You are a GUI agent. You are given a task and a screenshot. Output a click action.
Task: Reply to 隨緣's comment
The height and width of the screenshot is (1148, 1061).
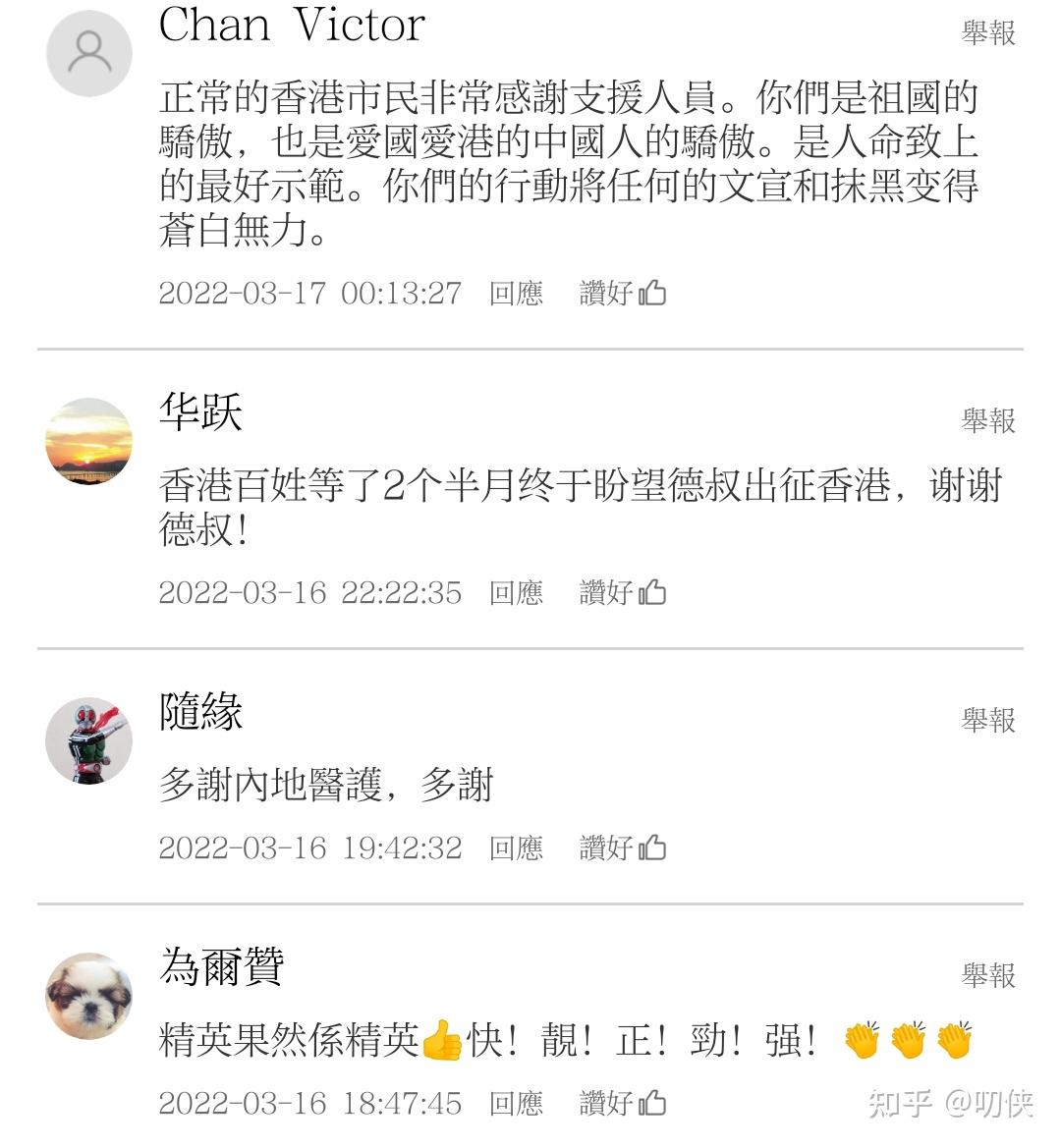(516, 847)
